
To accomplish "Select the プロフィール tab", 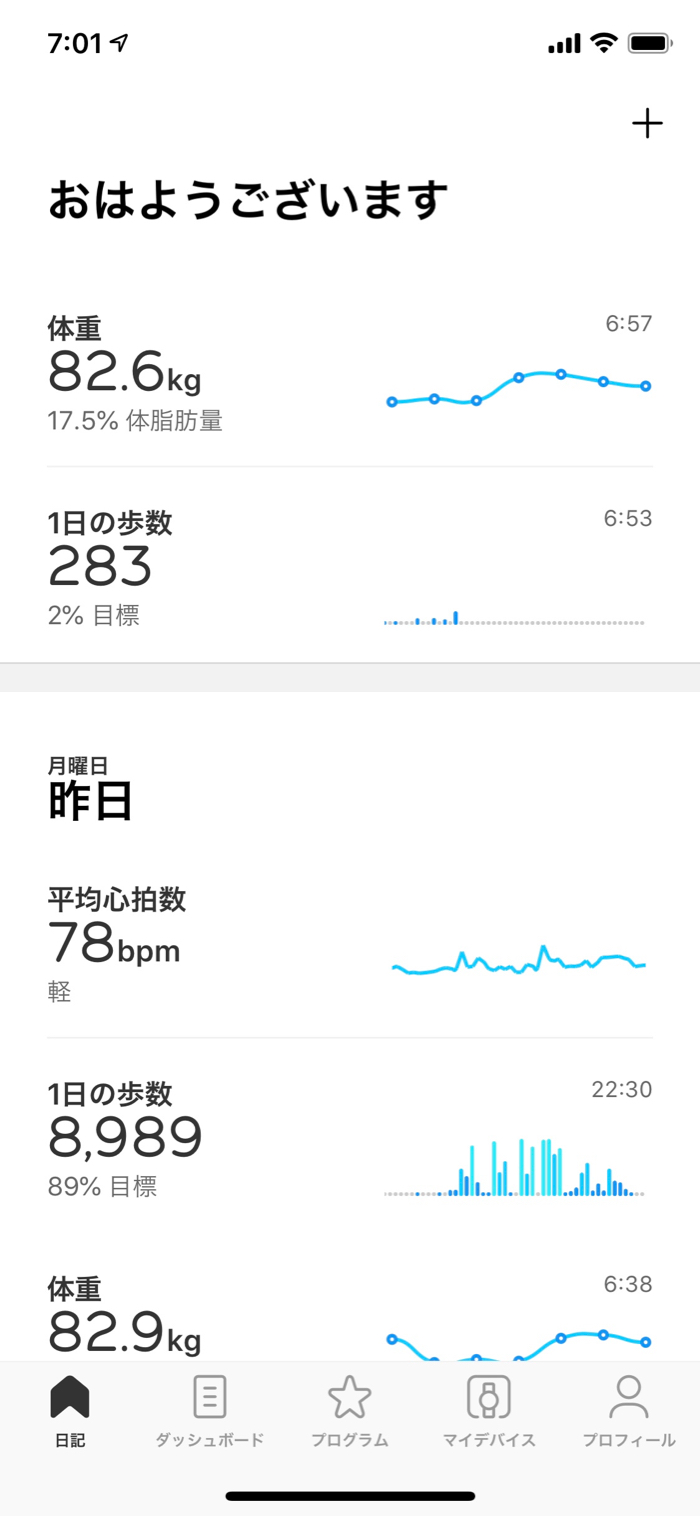I will (629, 1411).
